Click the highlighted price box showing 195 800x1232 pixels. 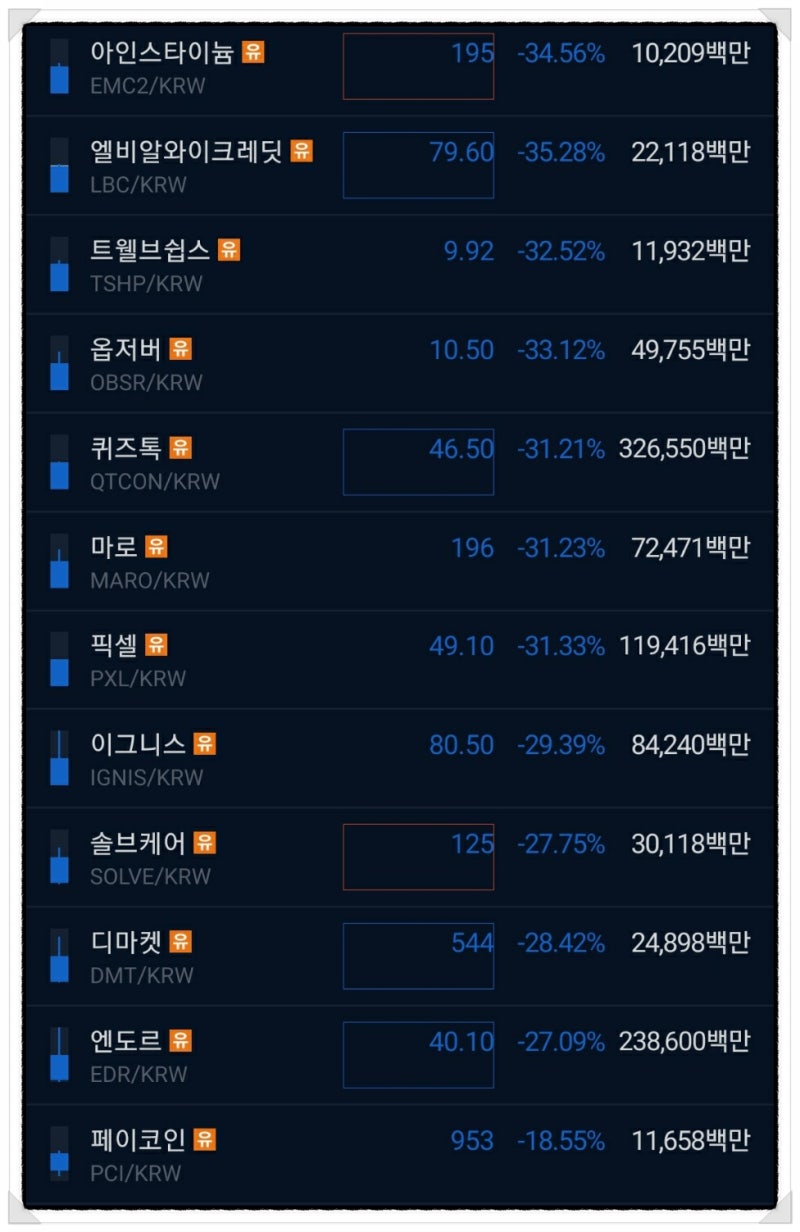pyautogui.click(x=418, y=65)
